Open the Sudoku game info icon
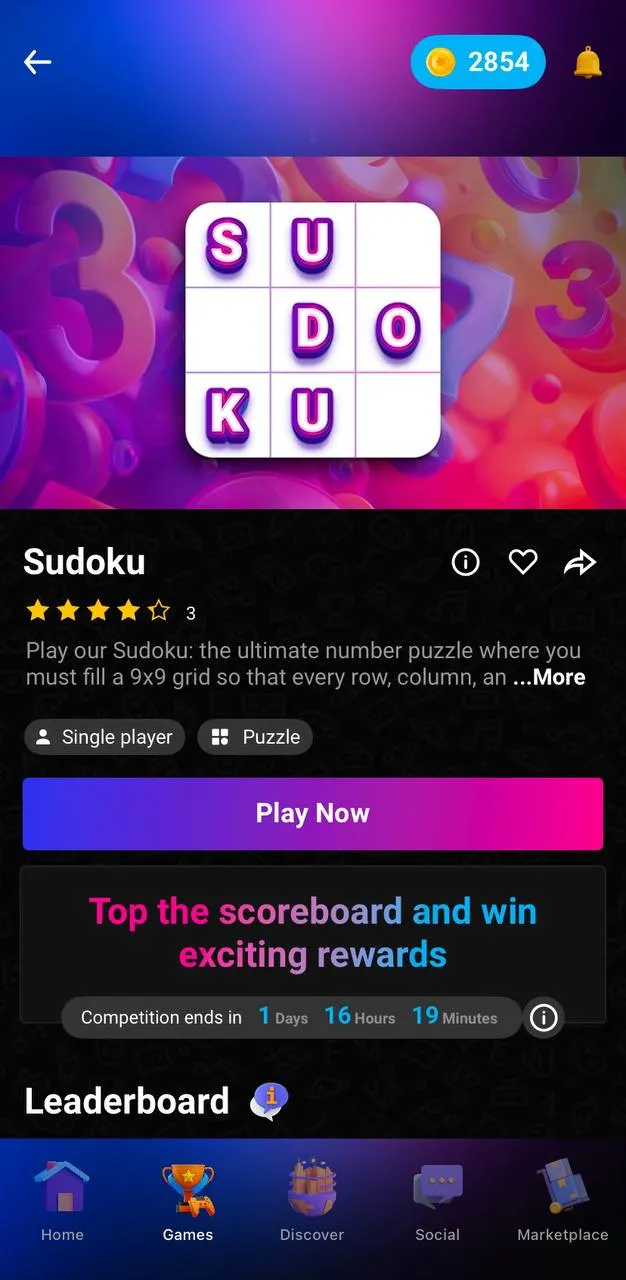This screenshot has height=1280, width=626. [466, 563]
